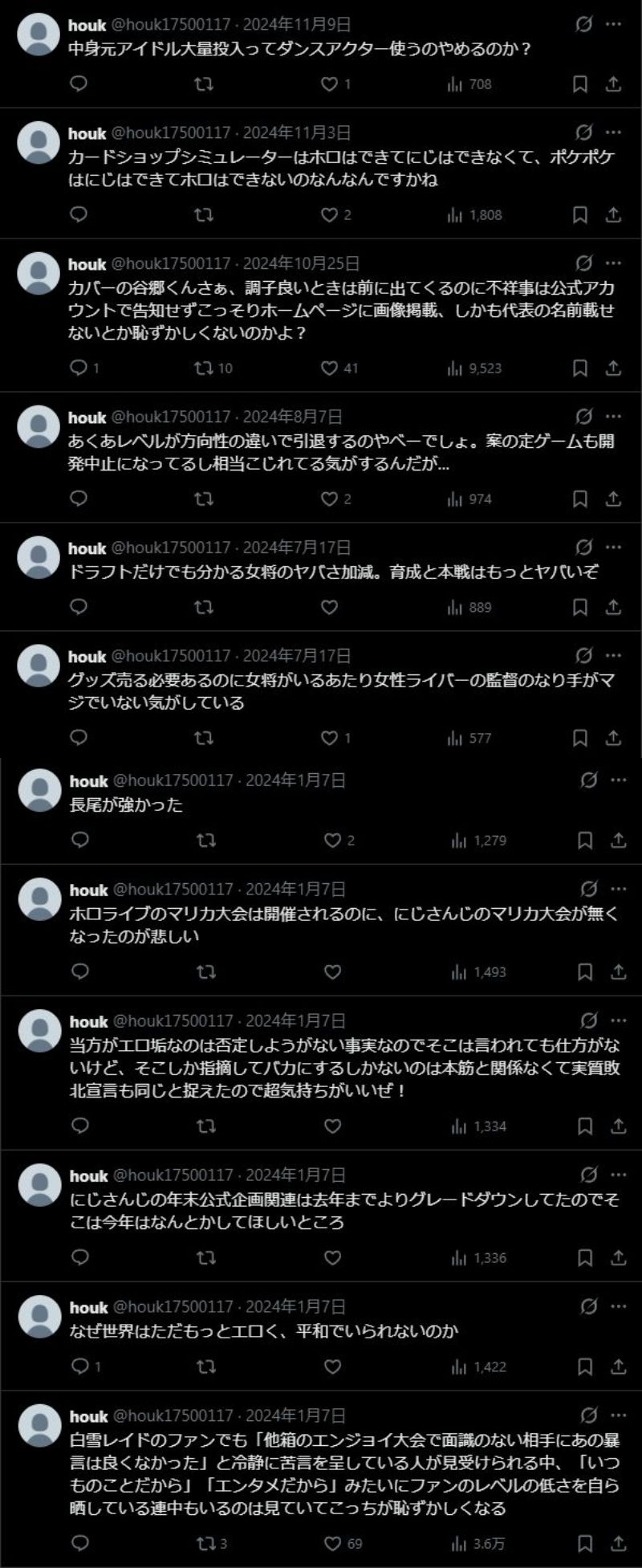The image size is (642, 1568).
Task: Bookmark the カードショップシミュレーター tweet
Action: (579, 214)
